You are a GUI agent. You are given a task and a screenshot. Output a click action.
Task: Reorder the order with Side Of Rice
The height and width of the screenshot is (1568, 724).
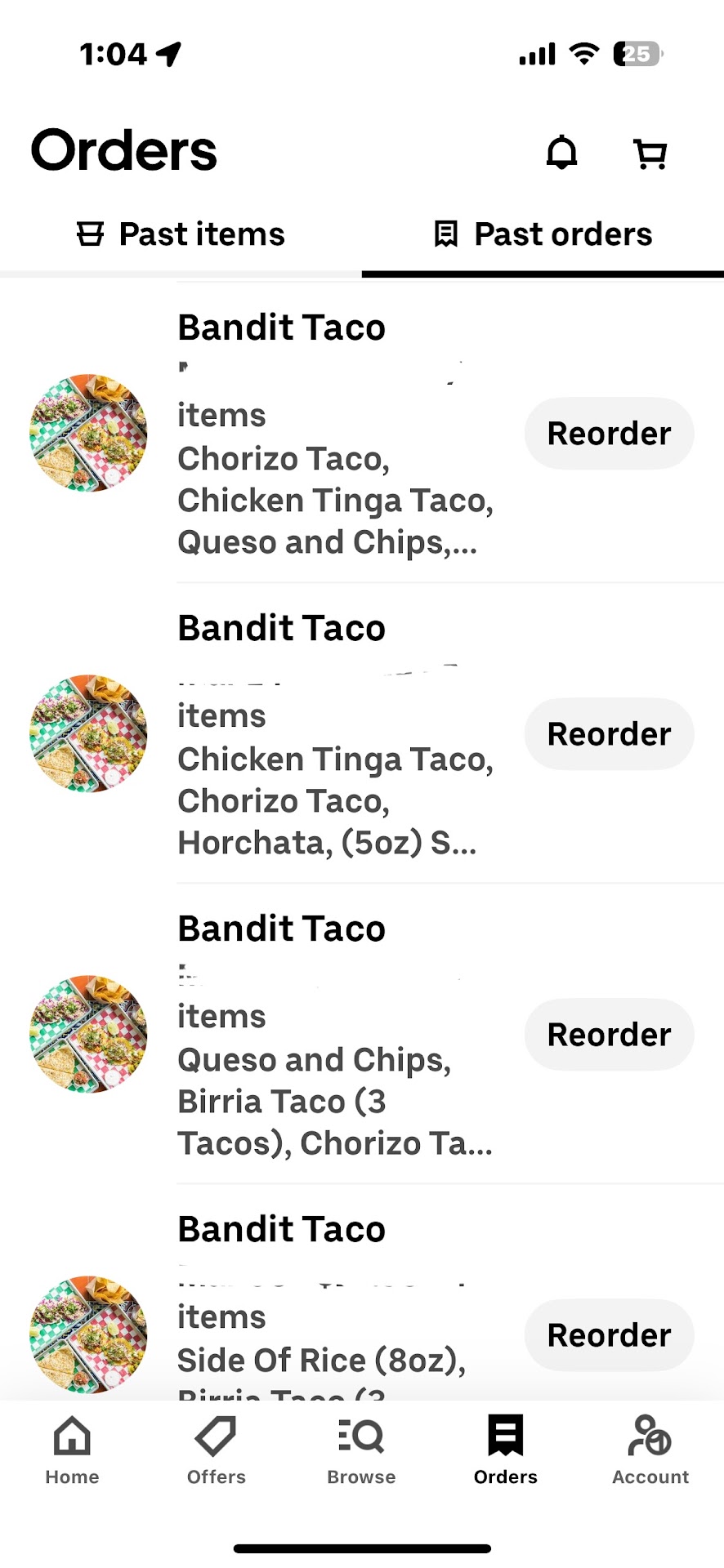pos(609,1335)
